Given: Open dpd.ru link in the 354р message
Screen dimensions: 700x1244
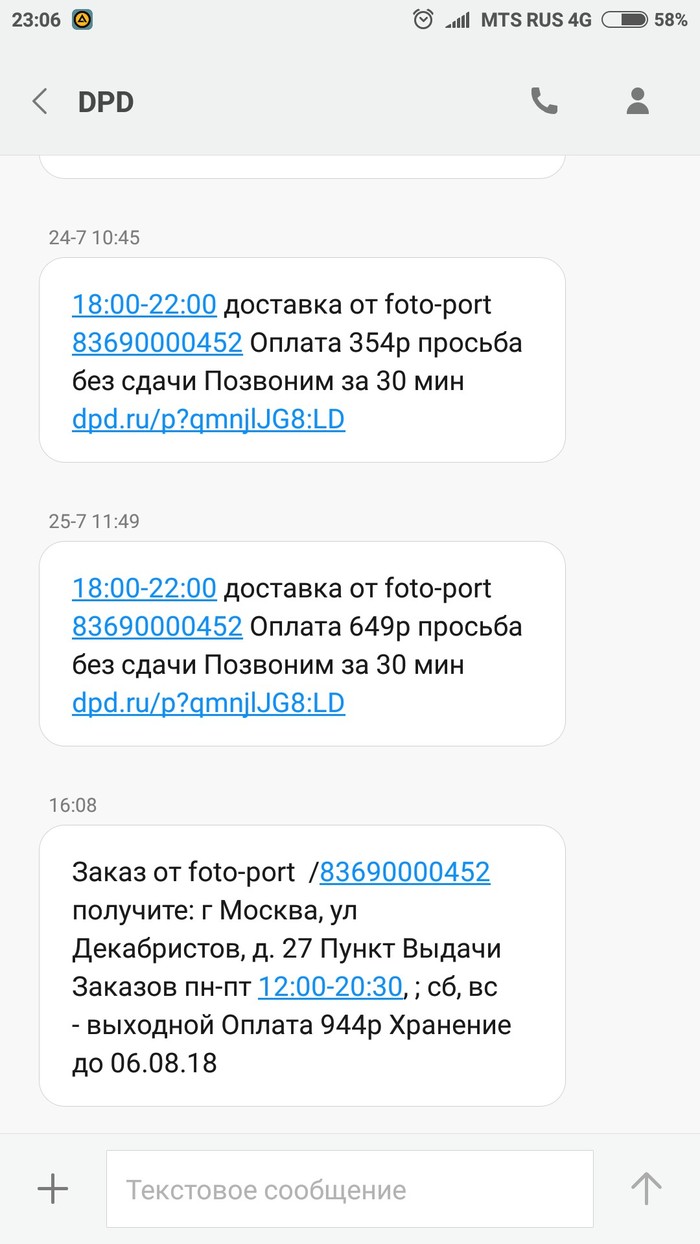Looking at the screenshot, I should pyautogui.click(x=208, y=419).
